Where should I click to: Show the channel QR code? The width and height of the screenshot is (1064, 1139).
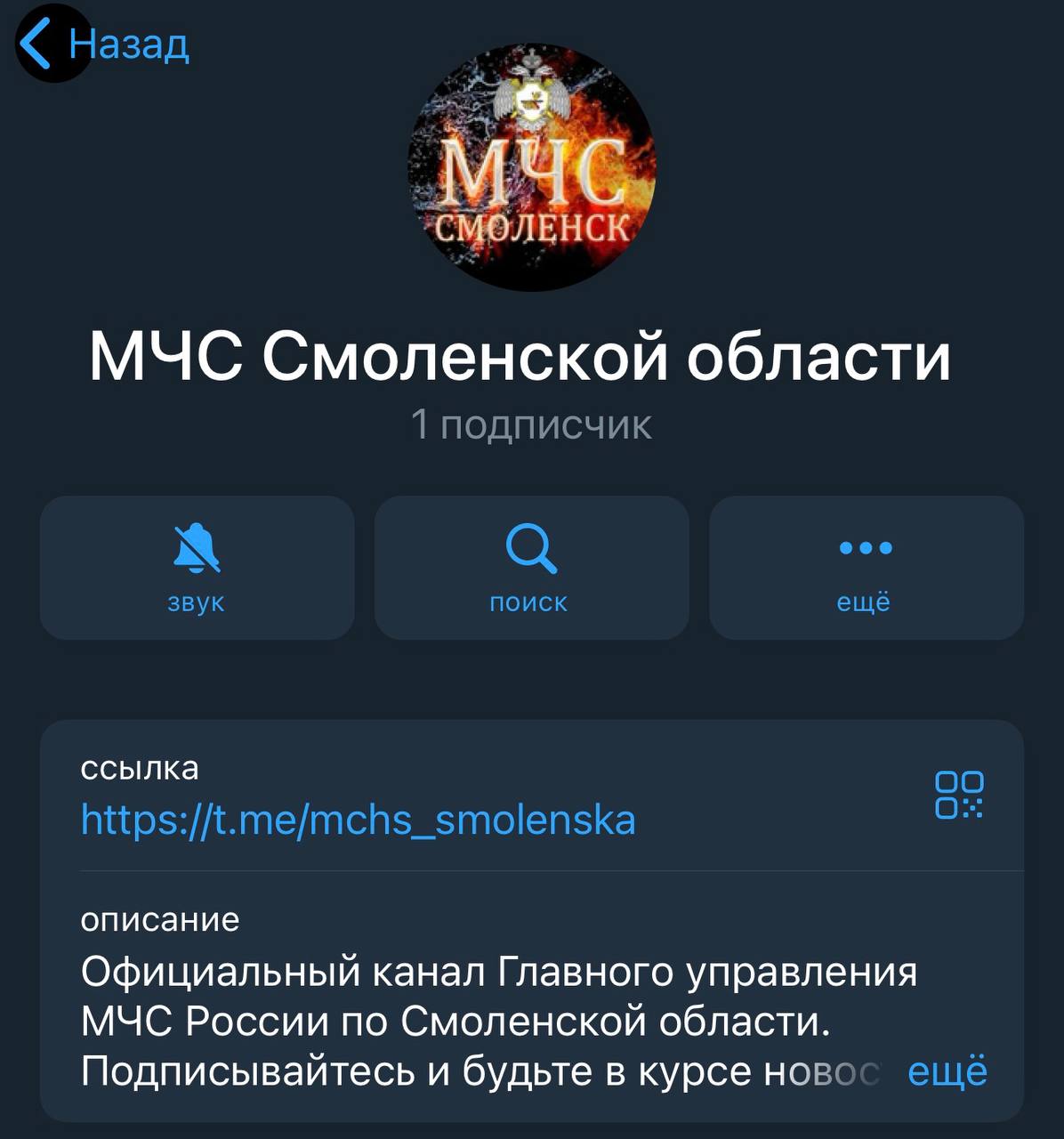pos(959,795)
